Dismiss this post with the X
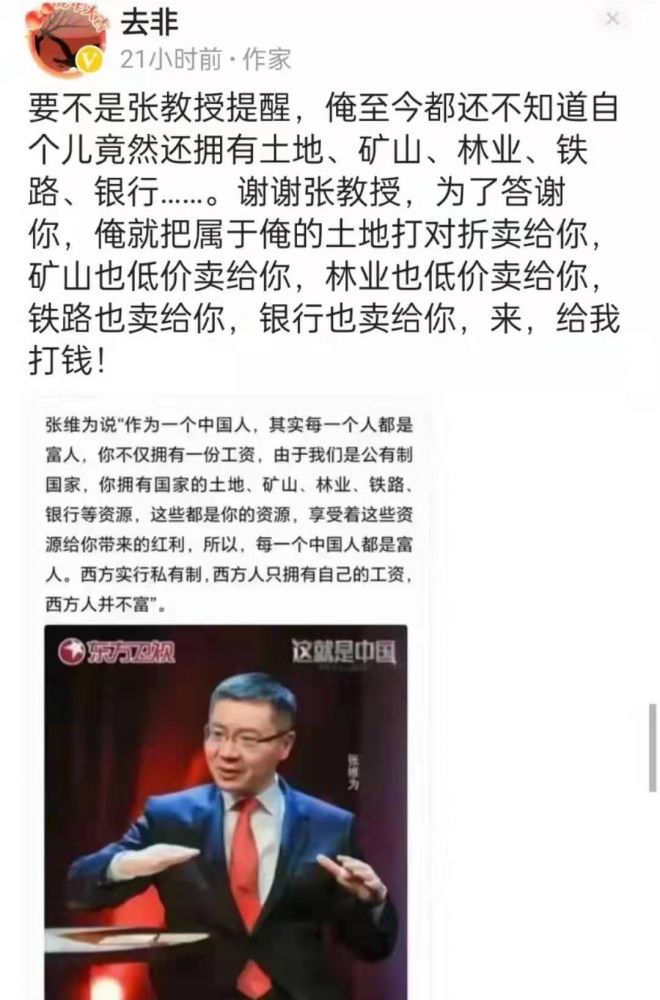The width and height of the screenshot is (660, 1000). [x=613, y=19]
